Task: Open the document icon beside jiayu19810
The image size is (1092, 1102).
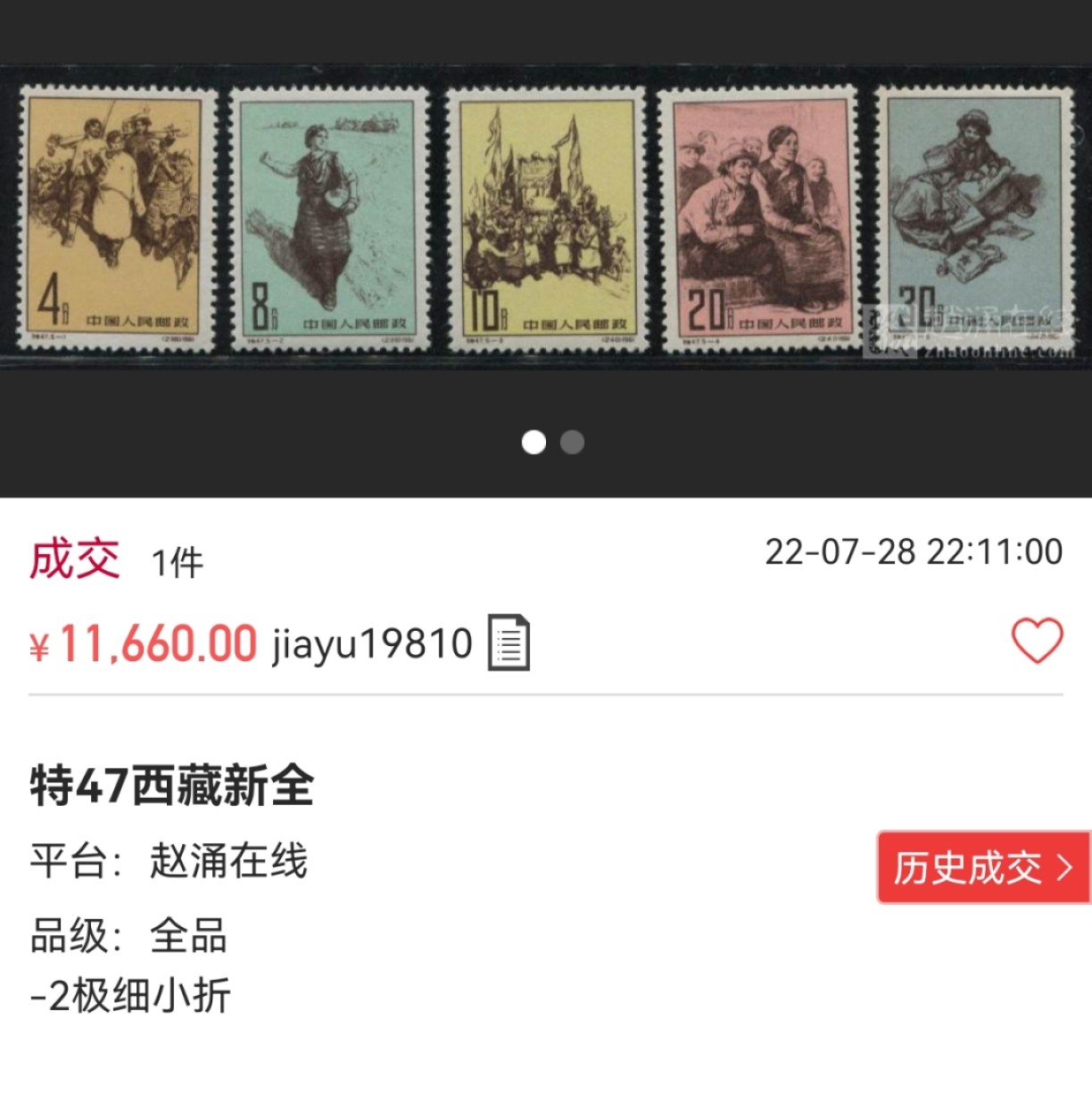Action: pyautogui.click(x=509, y=642)
